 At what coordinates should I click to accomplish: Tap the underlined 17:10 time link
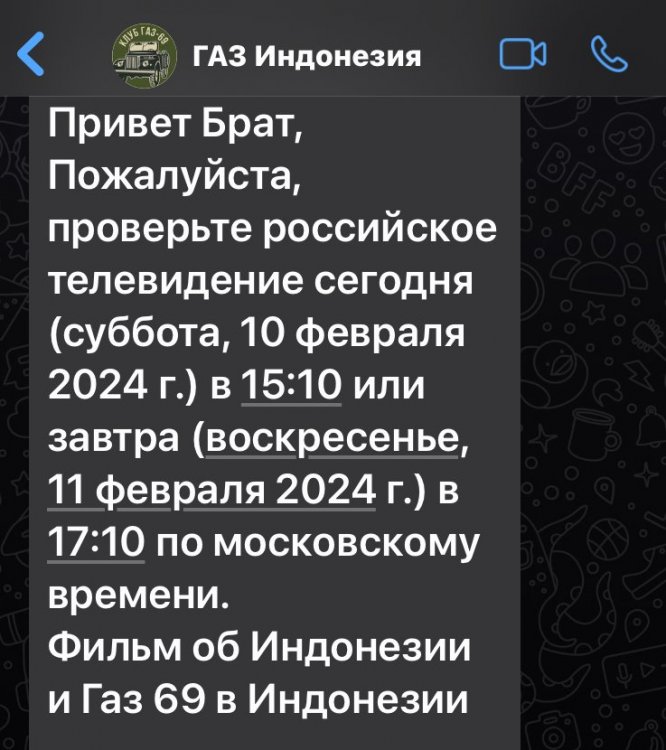click(98, 544)
